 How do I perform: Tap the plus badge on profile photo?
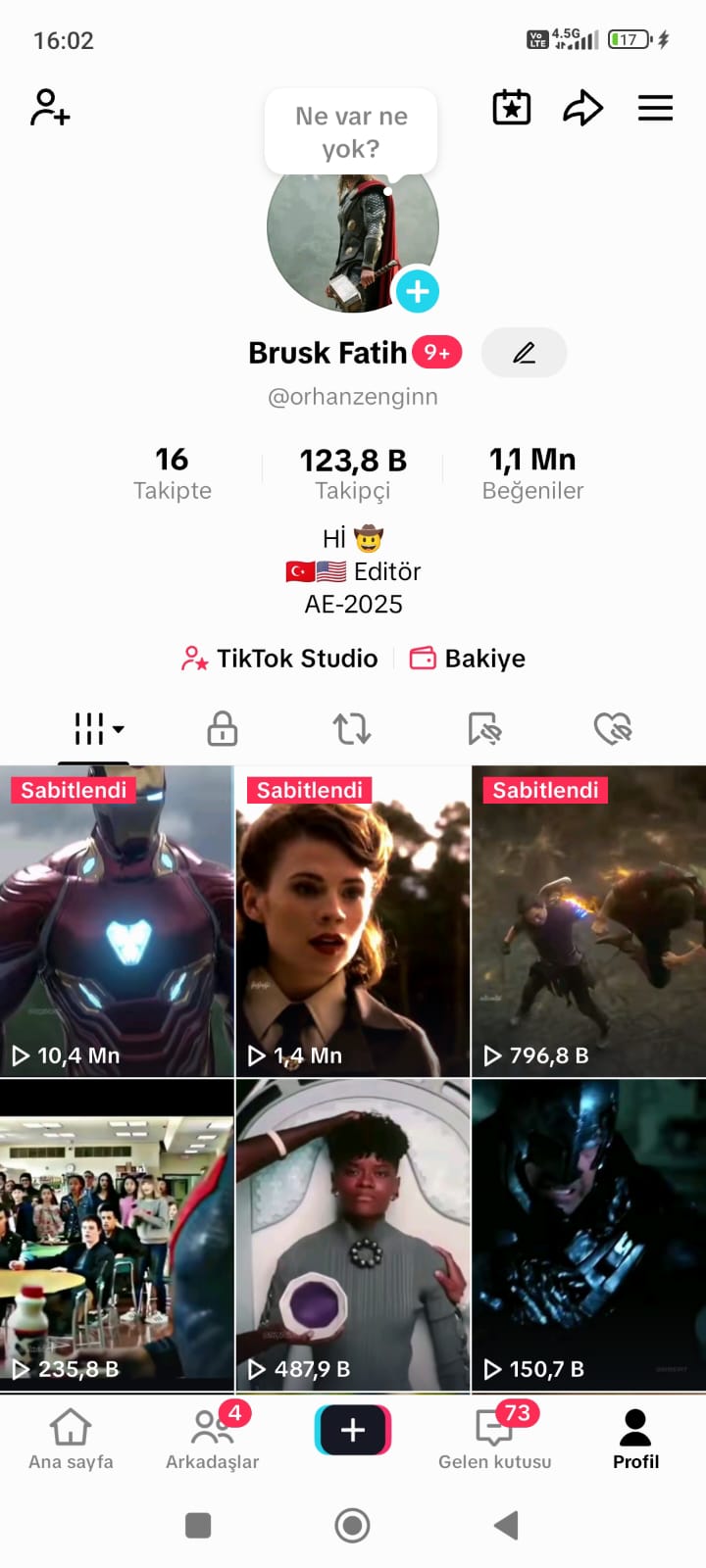(418, 291)
